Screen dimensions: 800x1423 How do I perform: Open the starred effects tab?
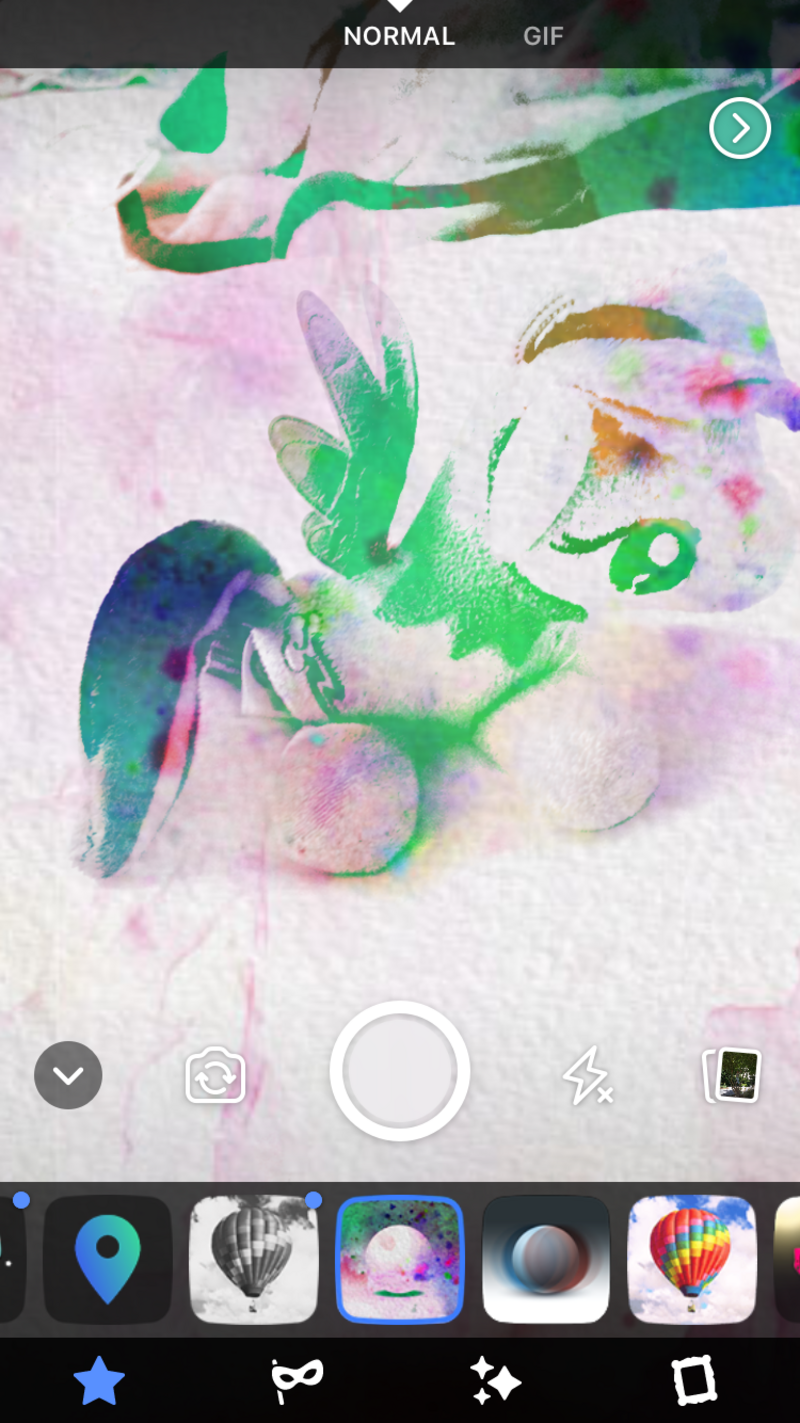[99, 1383]
